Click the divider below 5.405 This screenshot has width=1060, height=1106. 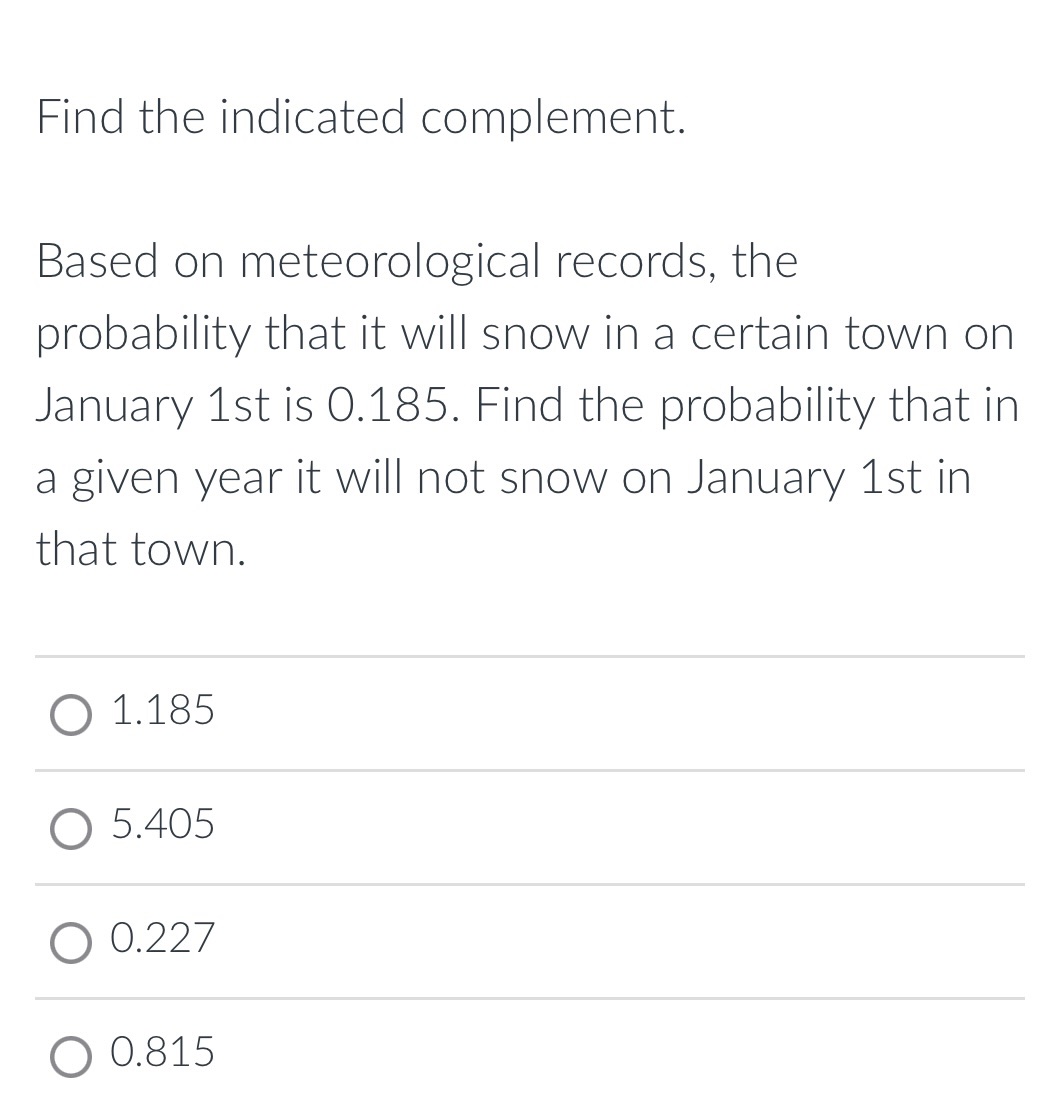click(530, 884)
